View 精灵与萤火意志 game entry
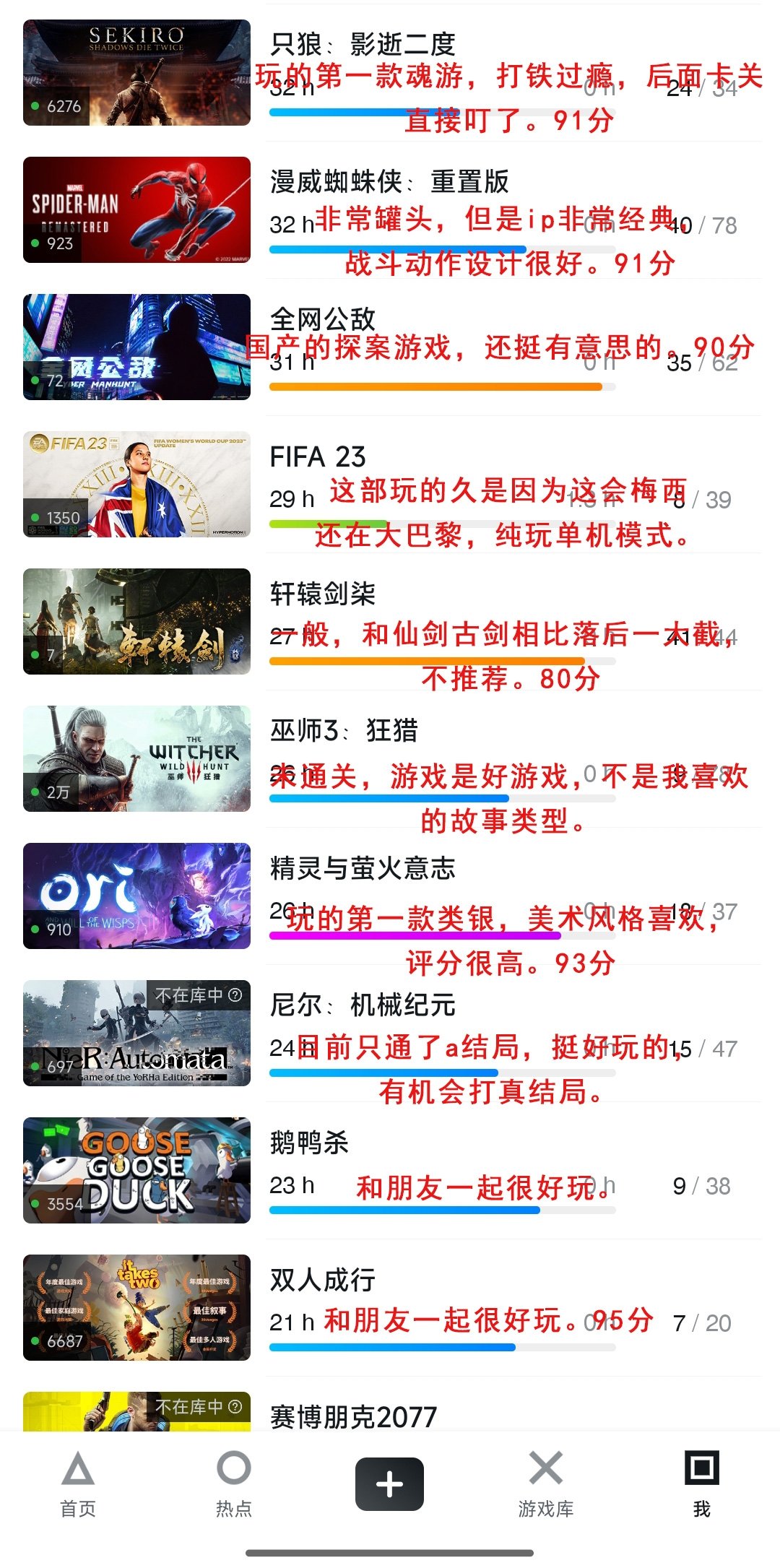This screenshot has width=780, height=1568. [x=363, y=868]
